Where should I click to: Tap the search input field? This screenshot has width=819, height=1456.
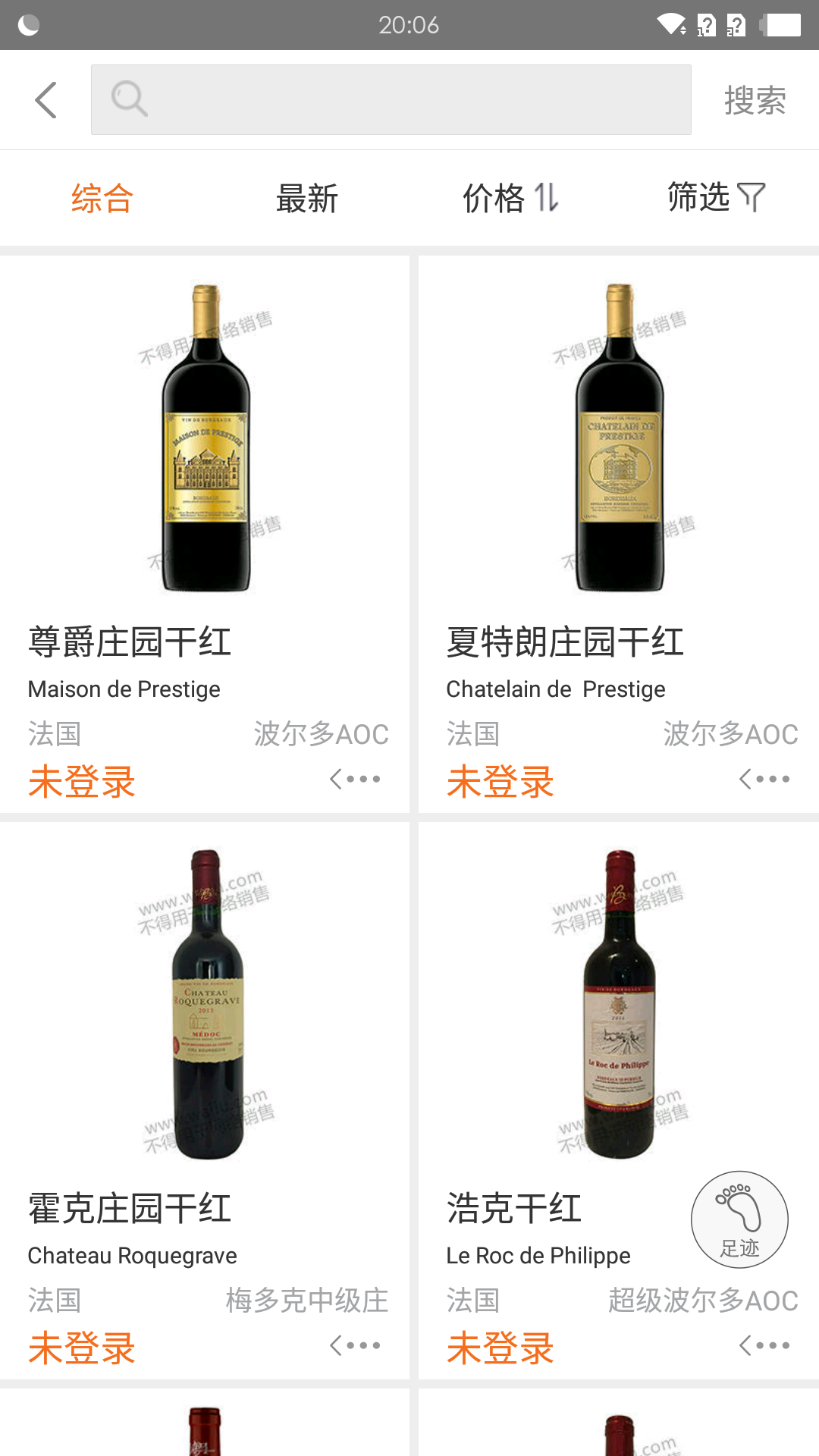pyautogui.click(x=391, y=99)
